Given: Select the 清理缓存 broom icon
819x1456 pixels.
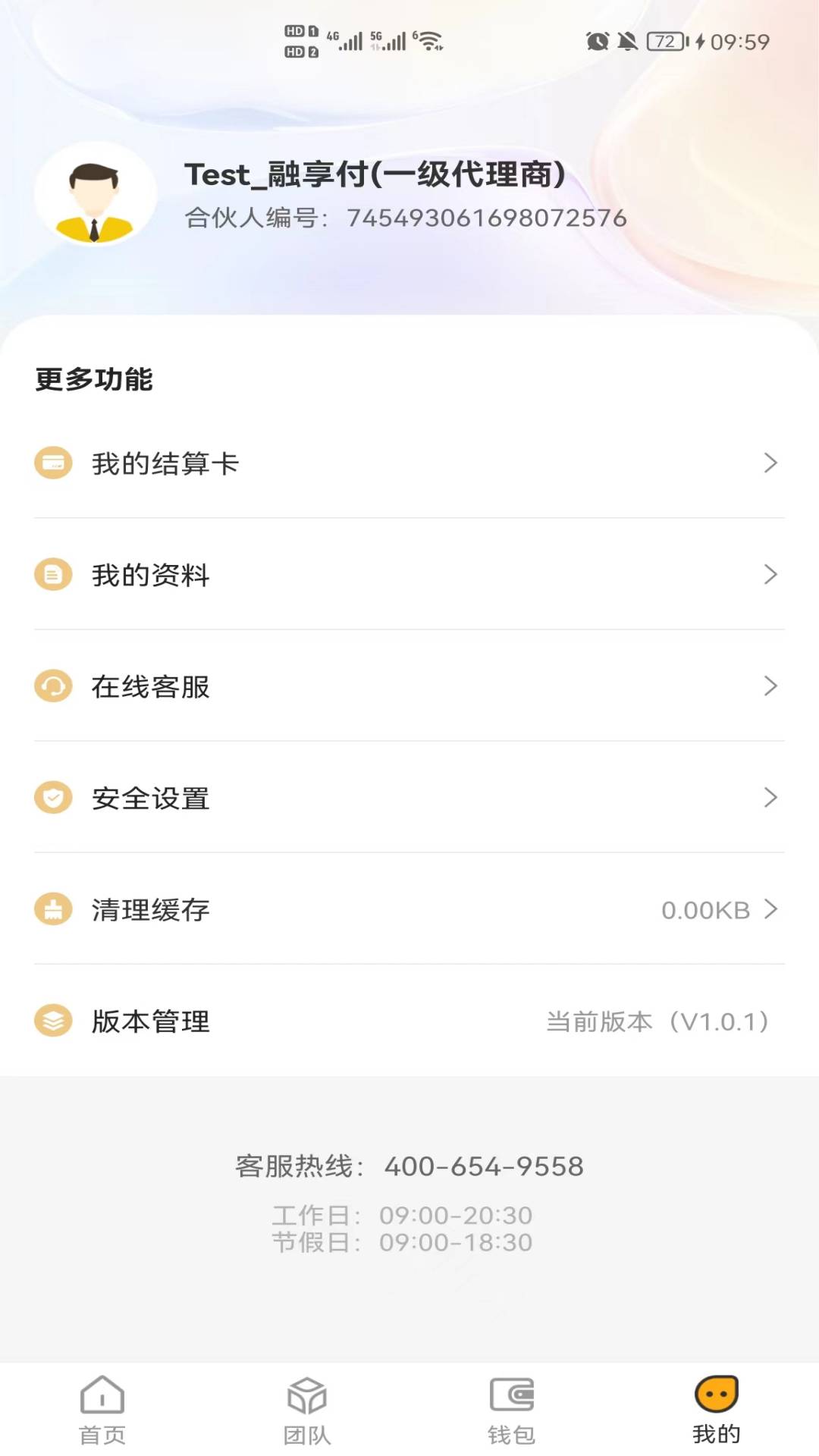Looking at the screenshot, I should pyautogui.click(x=52, y=909).
